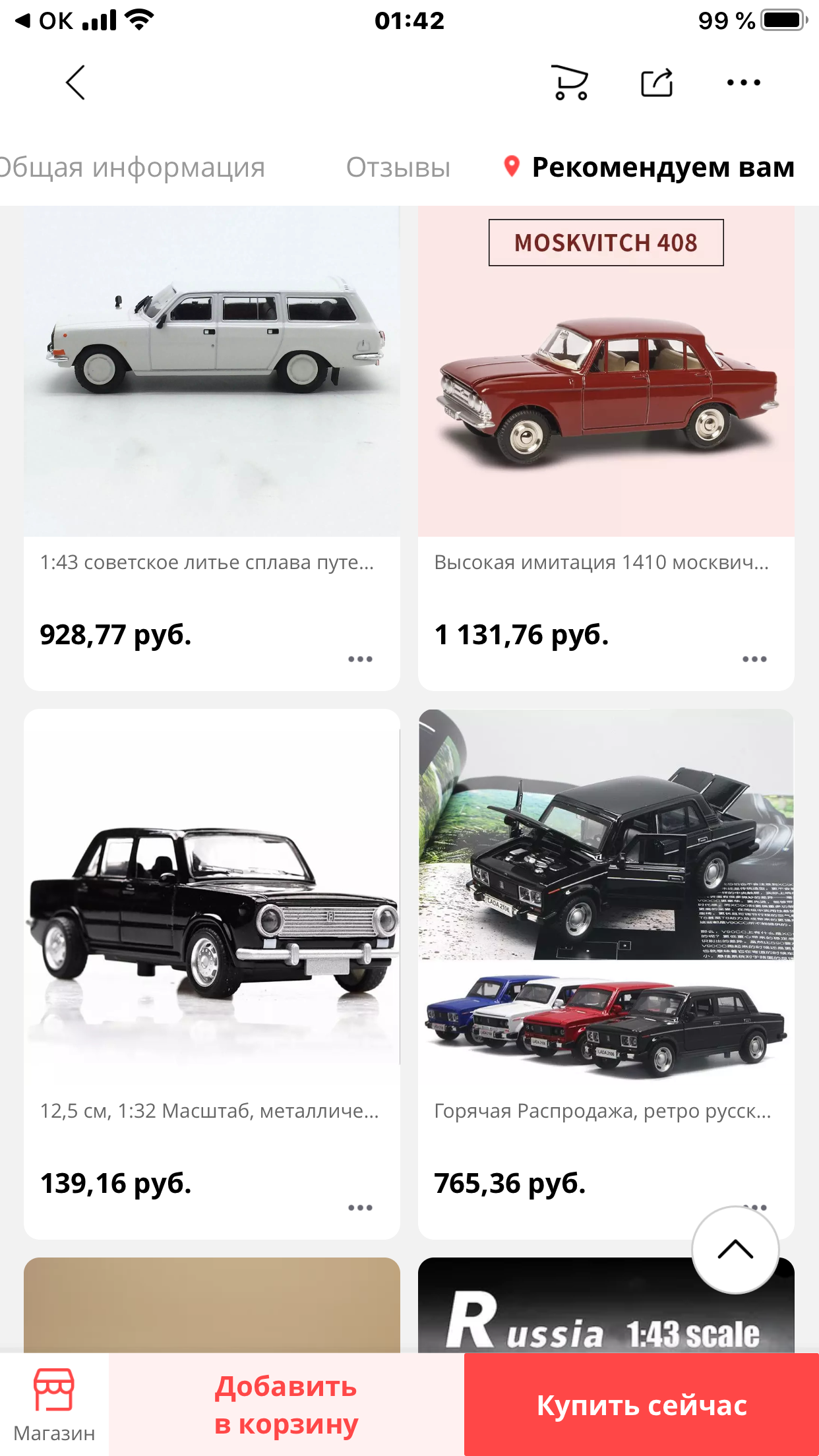
Task: Open the top bar overflow menu
Action: (x=743, y=83)
